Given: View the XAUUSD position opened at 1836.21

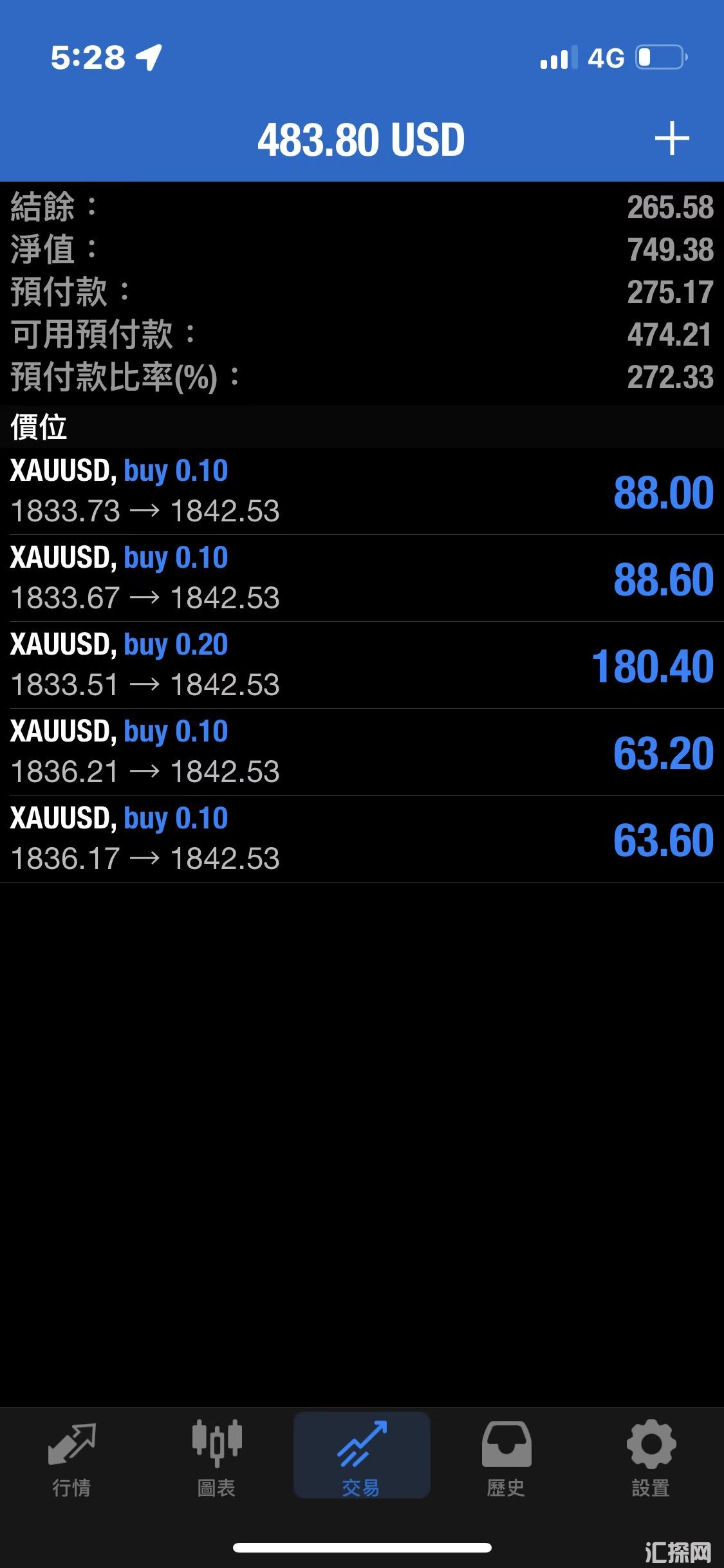Looking at the screenshot, I should pyautogui.click(x=362, y=752).
